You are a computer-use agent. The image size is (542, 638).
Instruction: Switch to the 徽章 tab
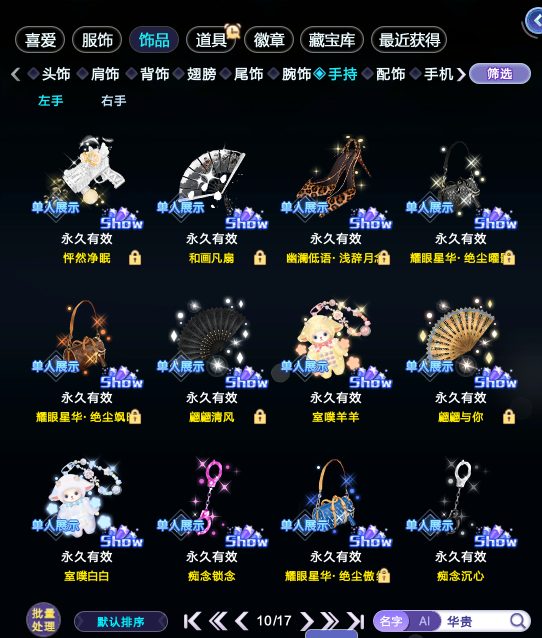coord(269,40)
